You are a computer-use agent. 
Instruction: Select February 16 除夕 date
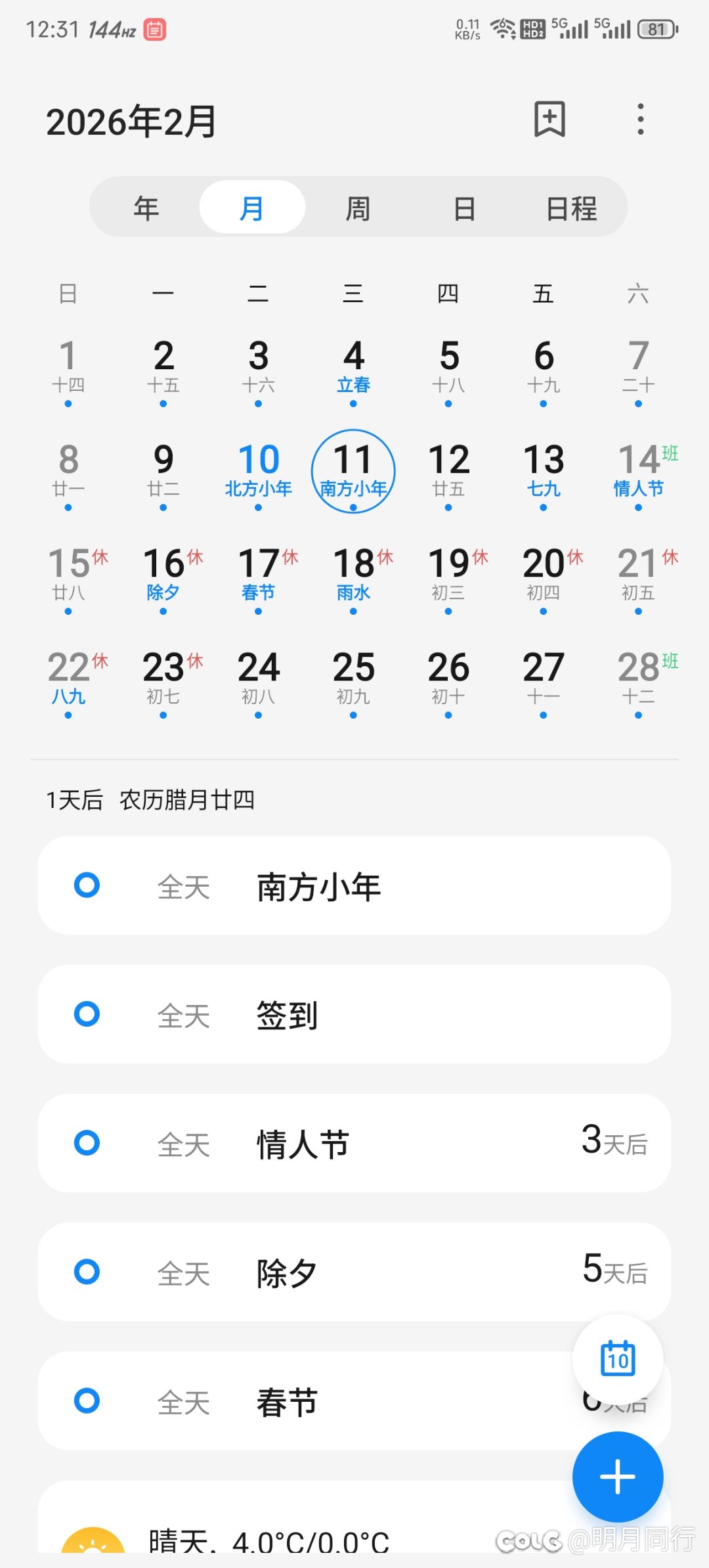click(163, 573)
